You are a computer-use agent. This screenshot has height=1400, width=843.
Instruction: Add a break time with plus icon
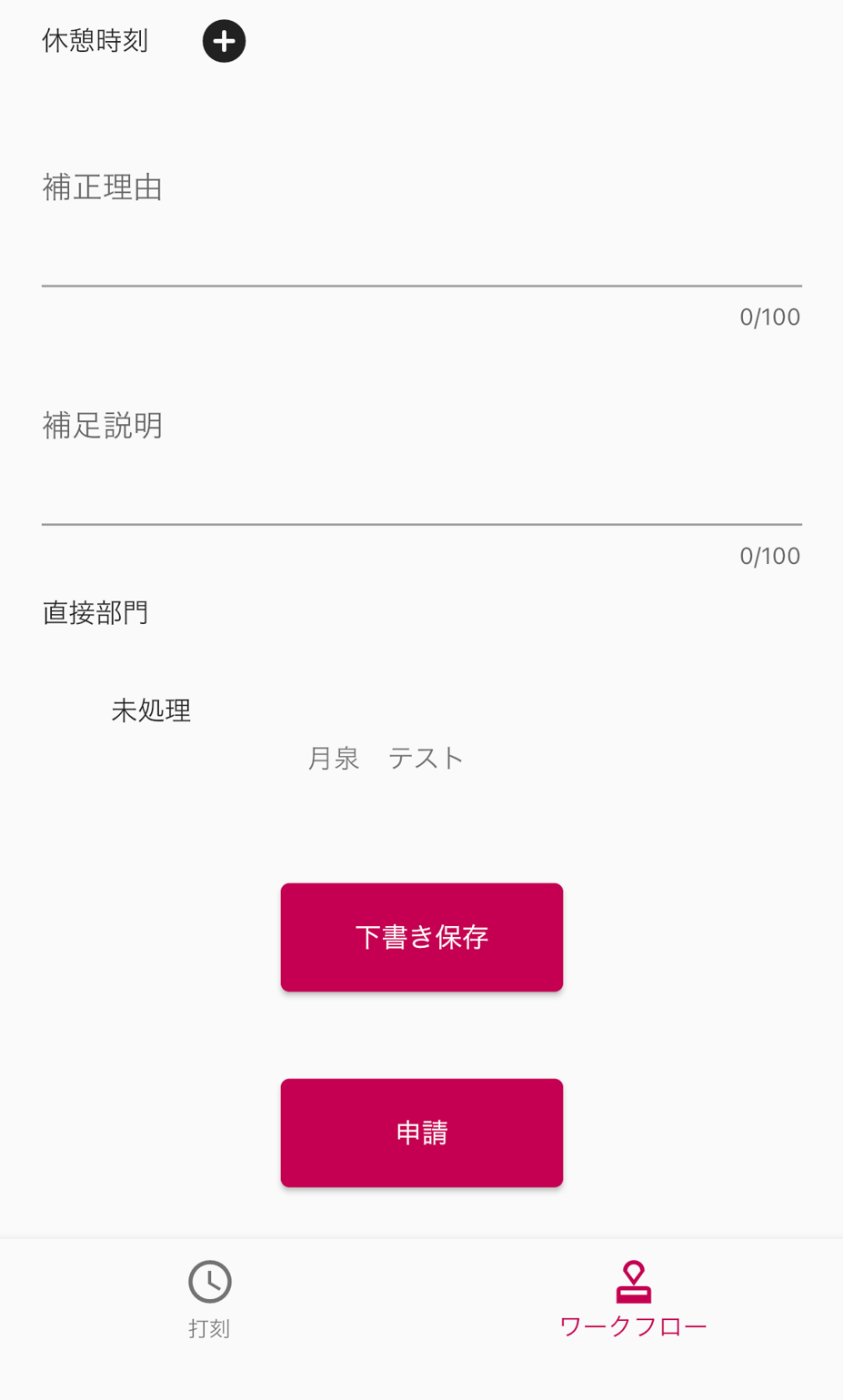click(224, 41)
